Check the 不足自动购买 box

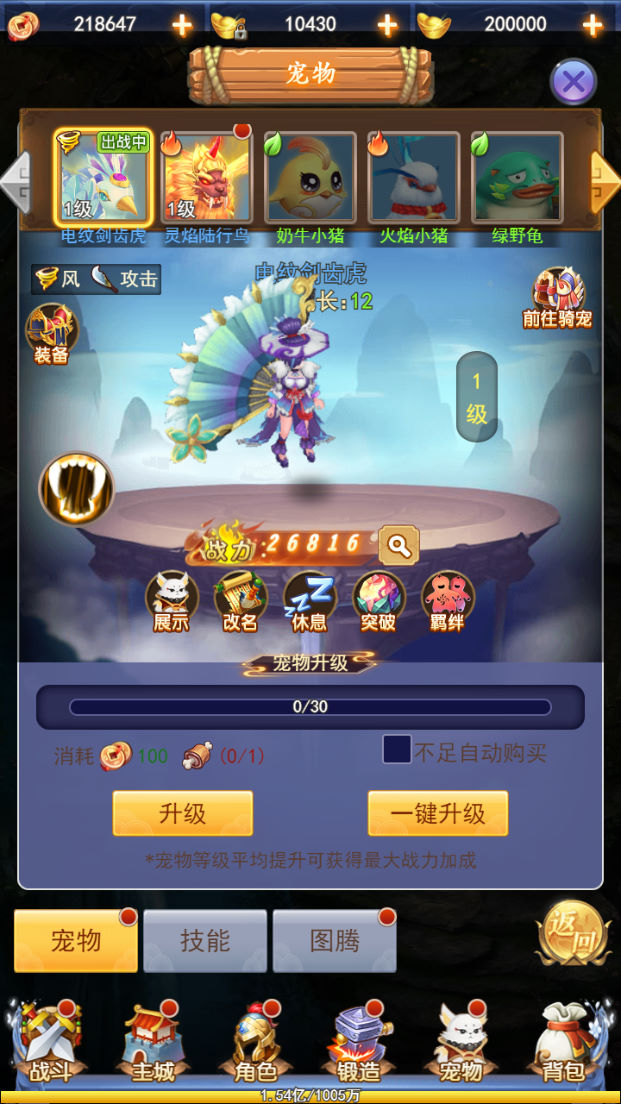coord(397,750)
